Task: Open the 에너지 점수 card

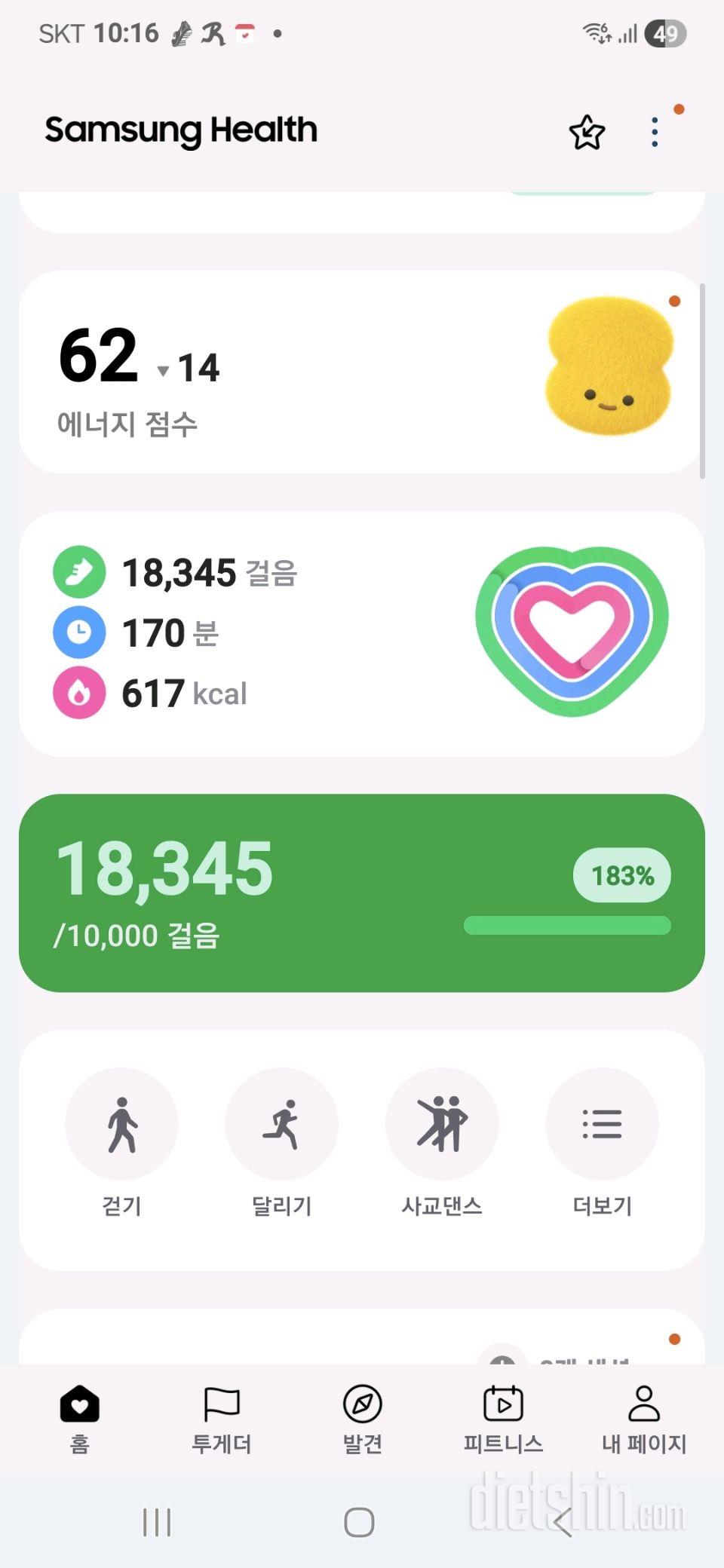Action: click(362, 372)
